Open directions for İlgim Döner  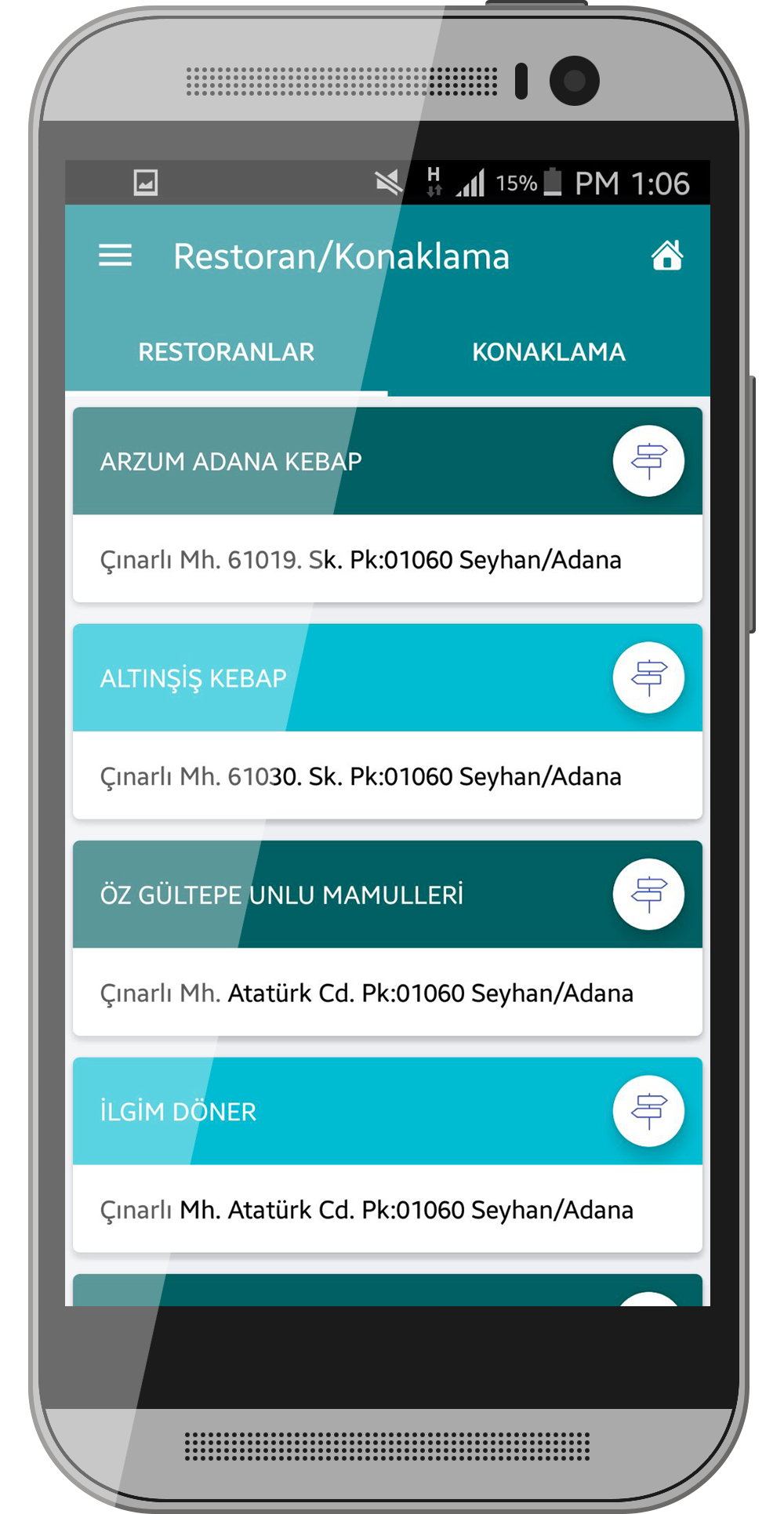point(648,1111)
